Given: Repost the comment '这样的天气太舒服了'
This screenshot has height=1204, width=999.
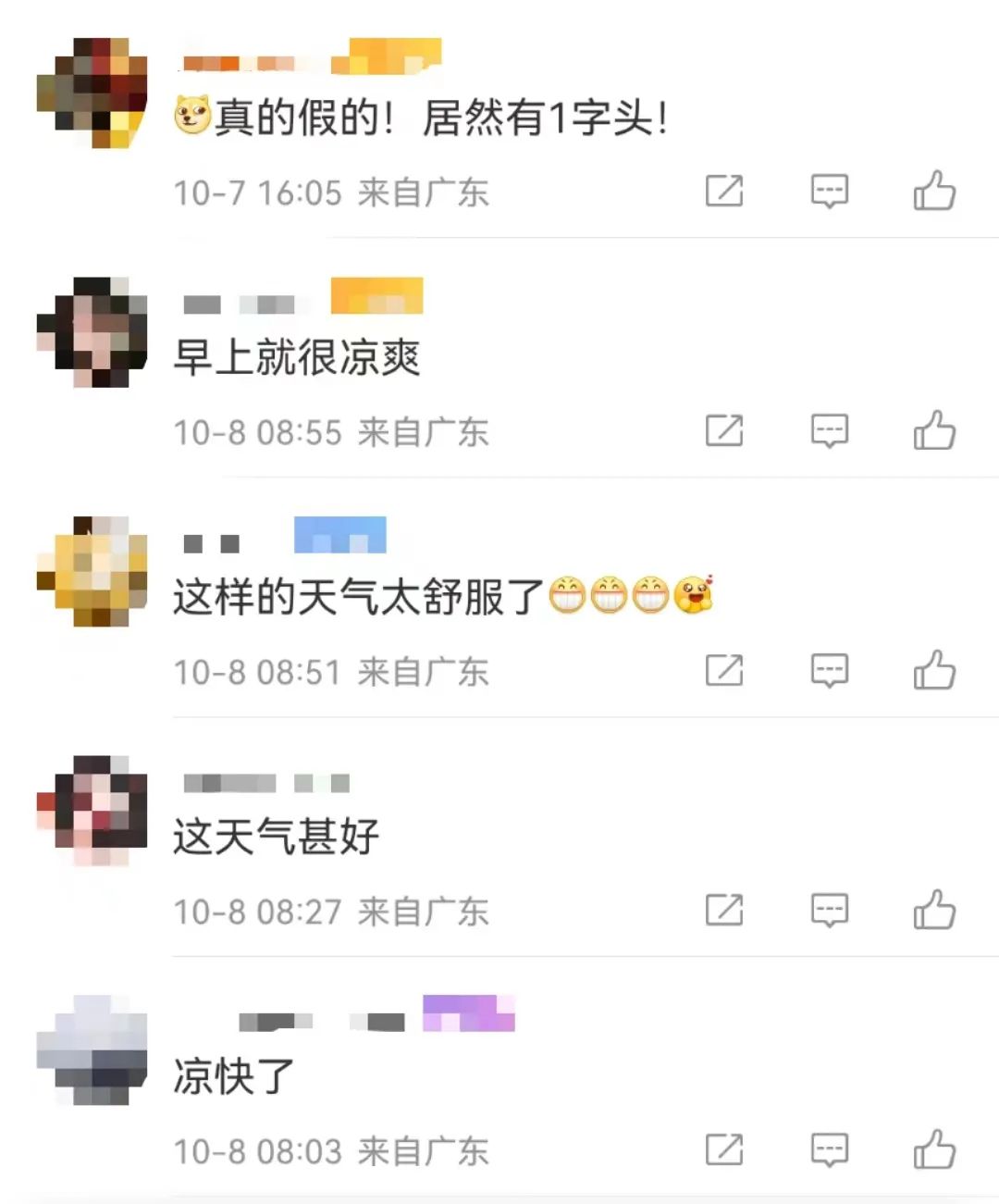Looking at the screenshot, I should (x=724, y=671).
